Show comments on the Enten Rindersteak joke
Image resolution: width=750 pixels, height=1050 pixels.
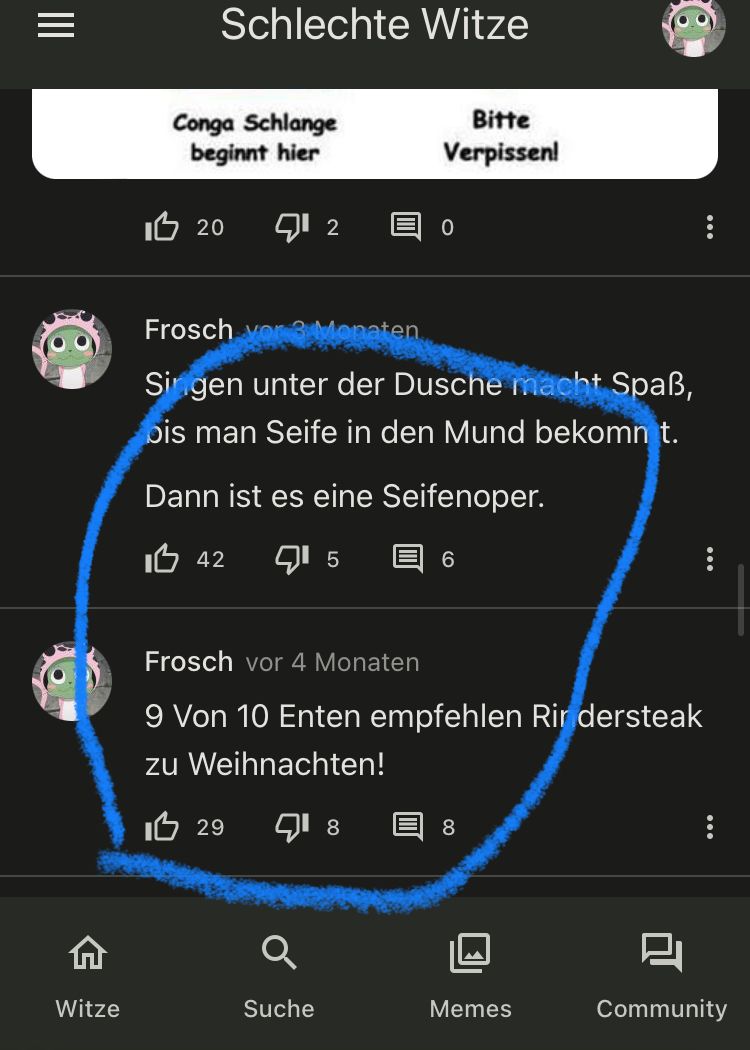point(408,827)
